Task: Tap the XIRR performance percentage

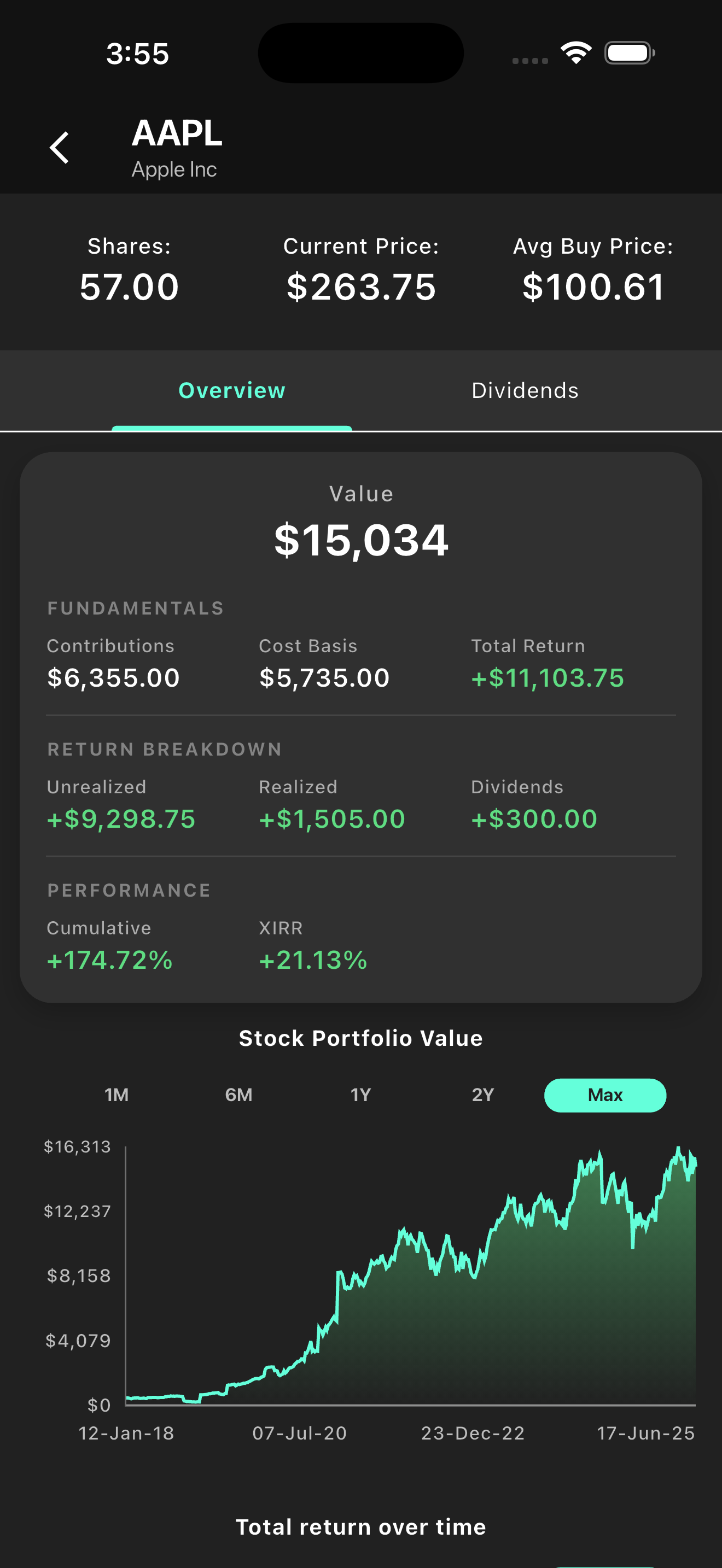Action: pos(313,960)
